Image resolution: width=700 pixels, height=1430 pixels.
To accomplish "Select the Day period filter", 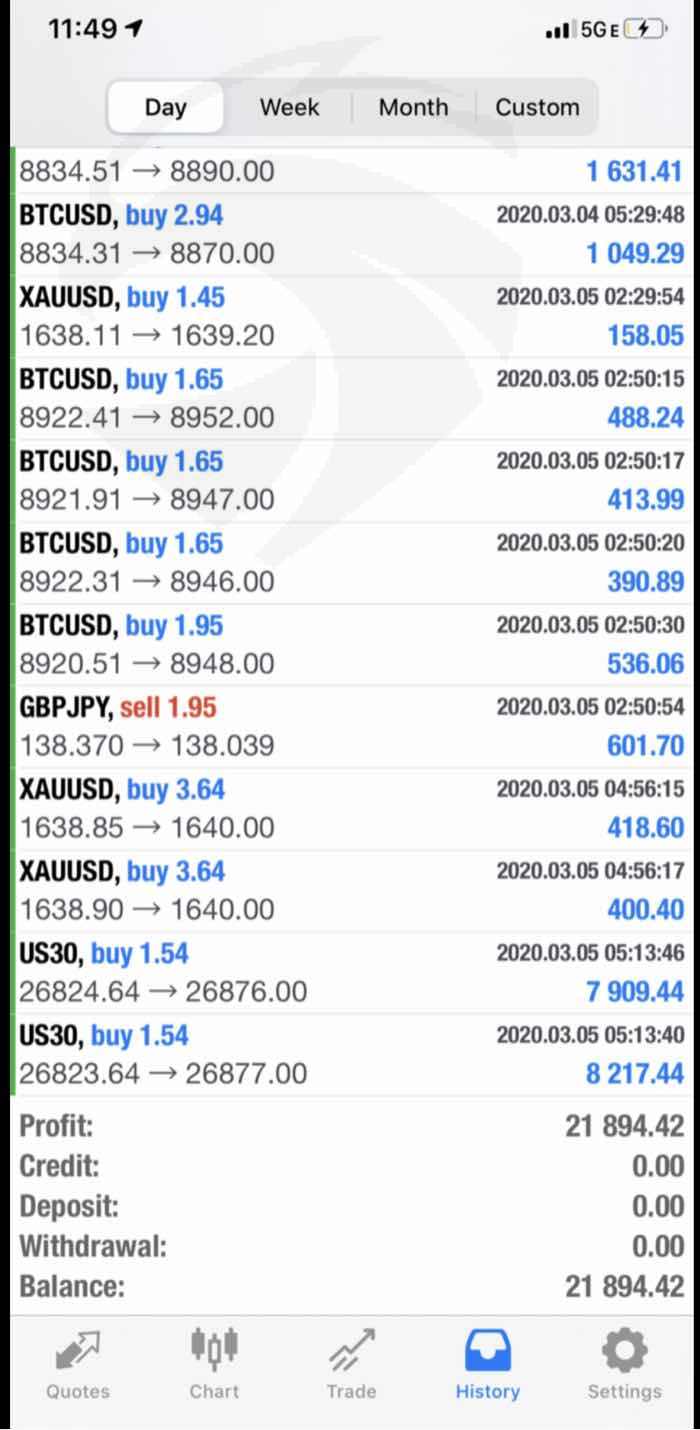I will coord(166,107).
